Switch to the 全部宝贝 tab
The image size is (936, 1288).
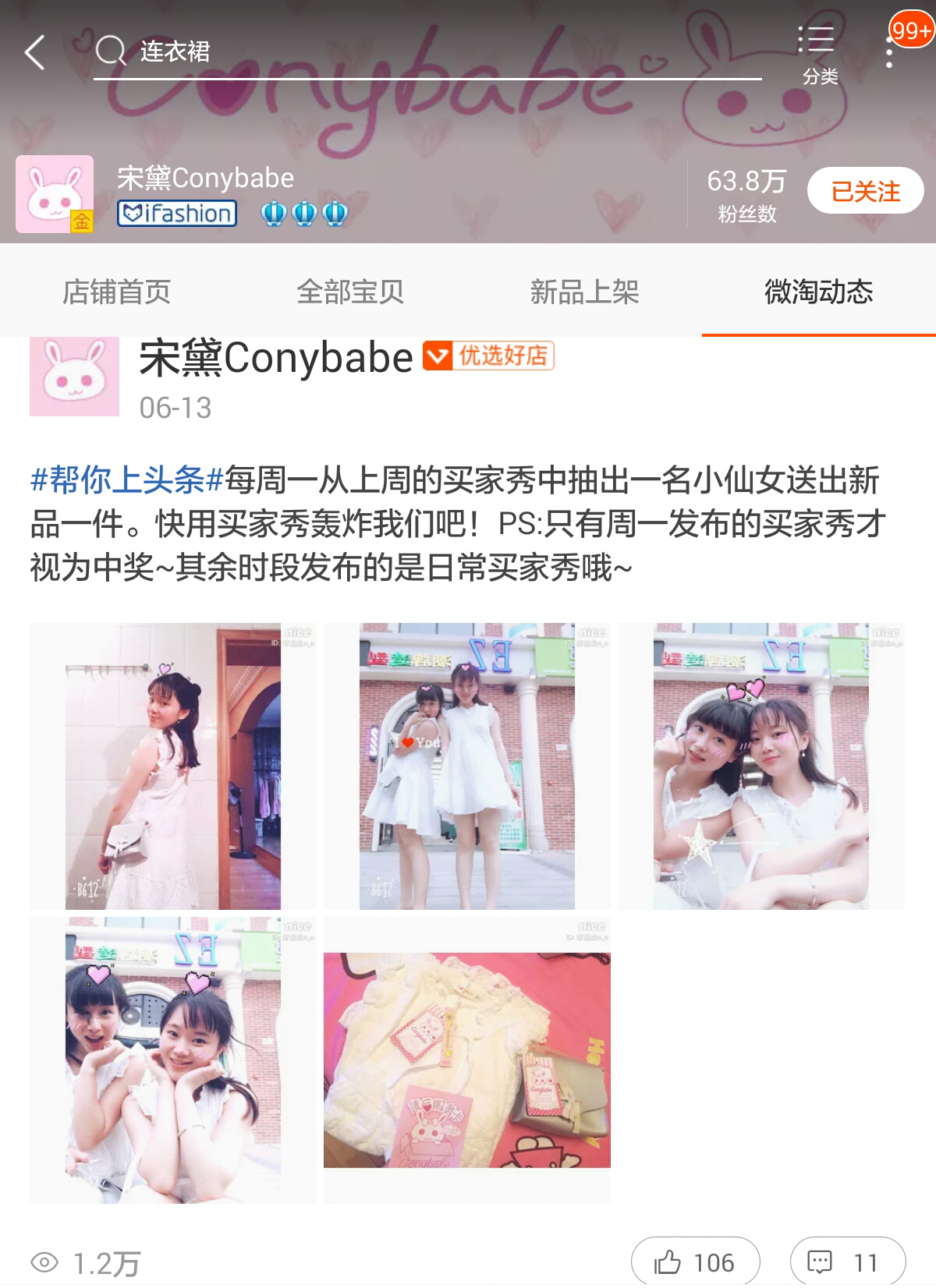point(350,292)
